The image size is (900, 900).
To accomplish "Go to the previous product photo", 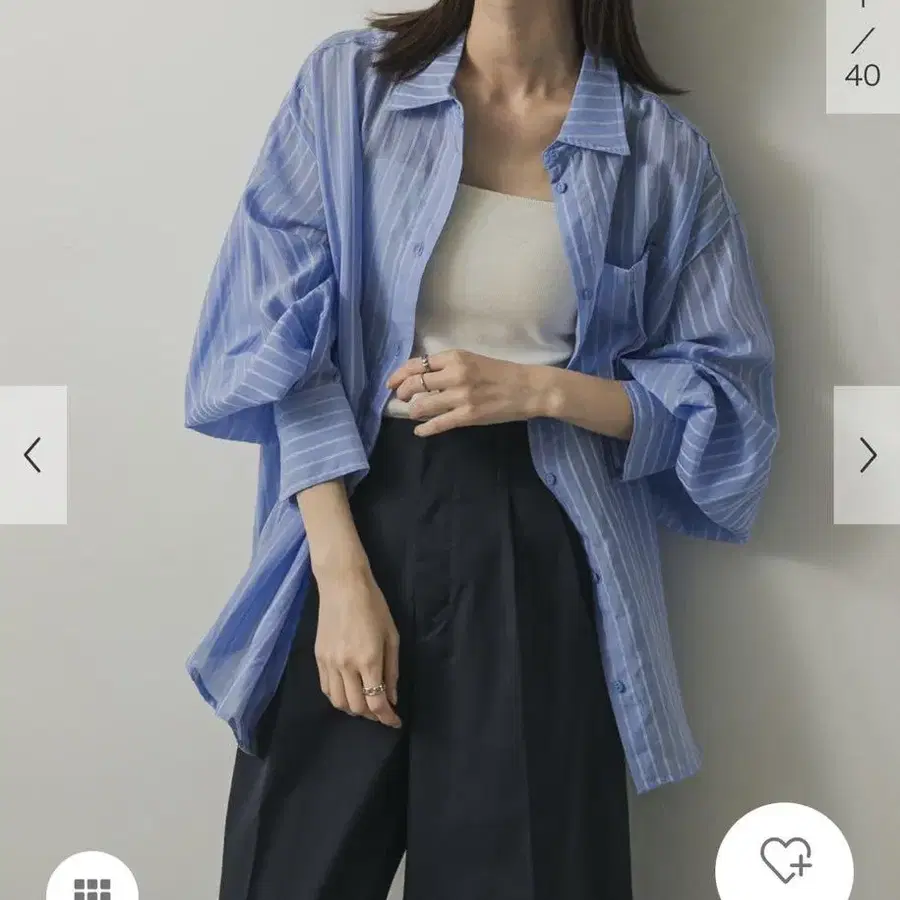I will click(33, 455).
